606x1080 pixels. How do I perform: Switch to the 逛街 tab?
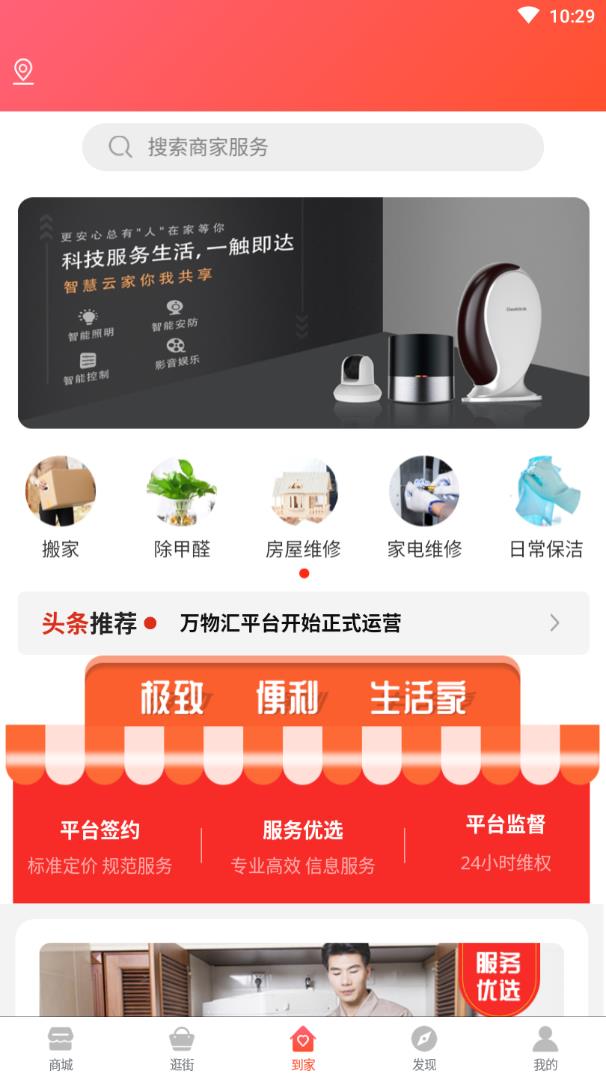point(182,1048)
